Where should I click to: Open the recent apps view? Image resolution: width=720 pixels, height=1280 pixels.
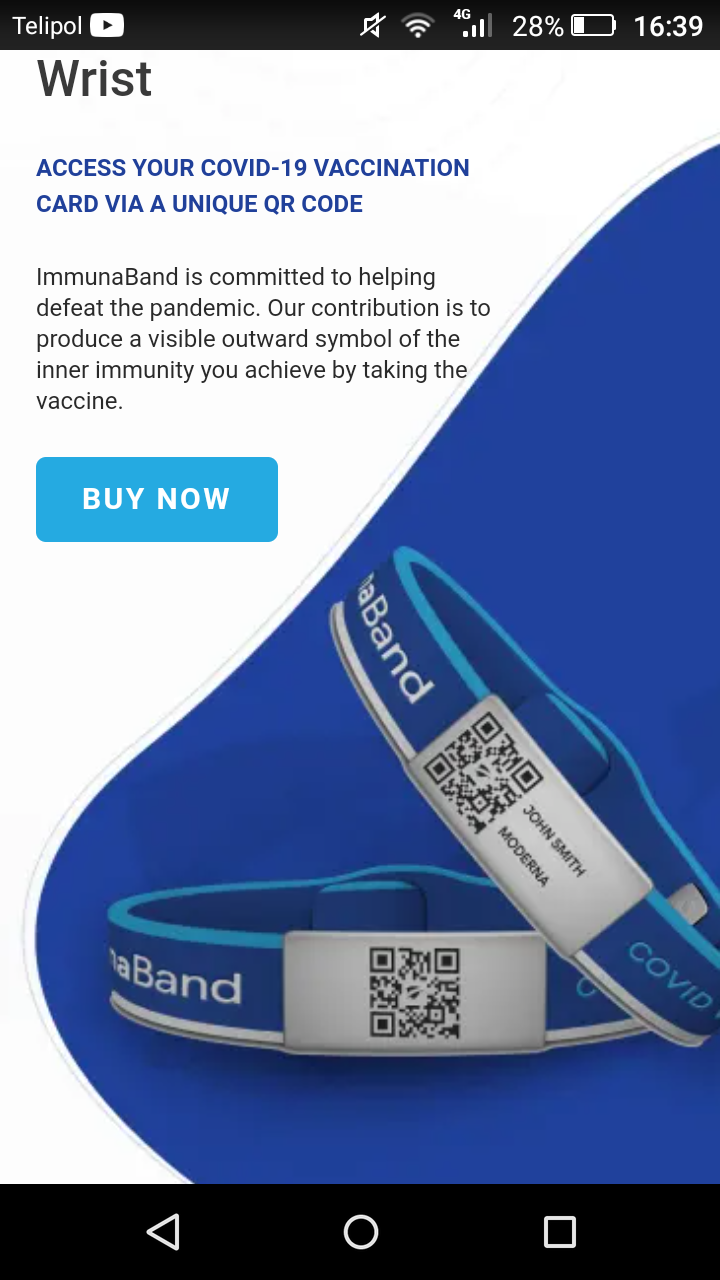[560, 1232]
